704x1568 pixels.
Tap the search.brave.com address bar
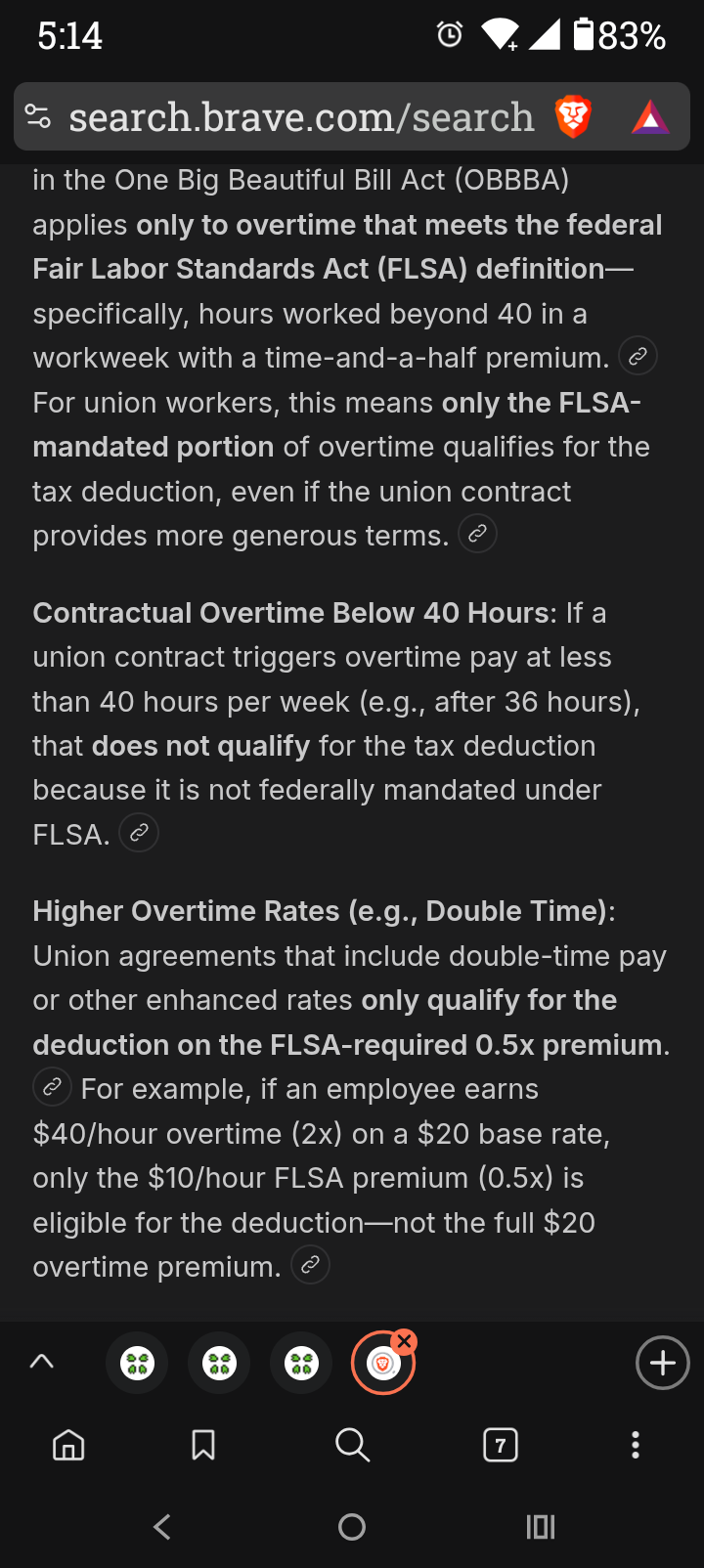point(301,118)
